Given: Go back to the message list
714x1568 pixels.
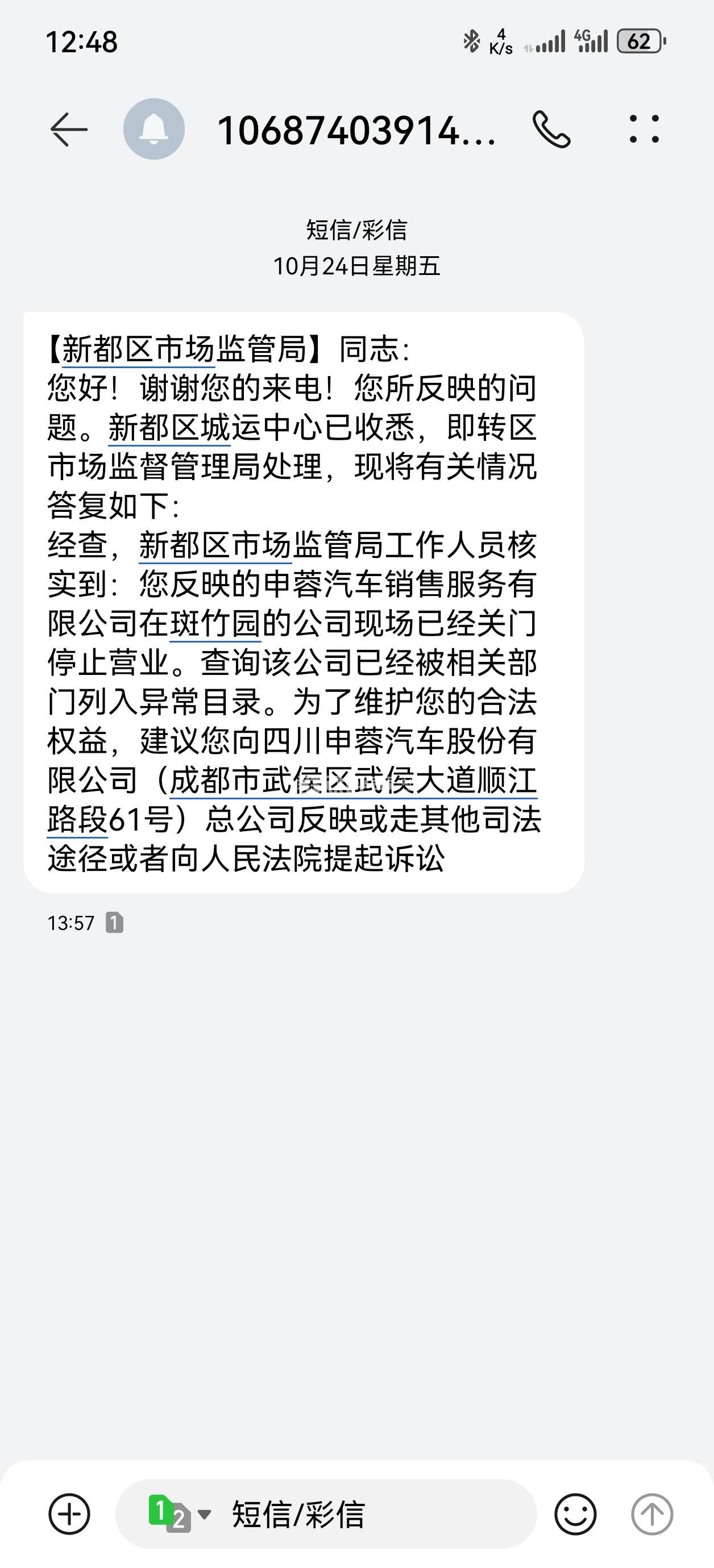Looking at the screenshot, I should pos(68,130).
